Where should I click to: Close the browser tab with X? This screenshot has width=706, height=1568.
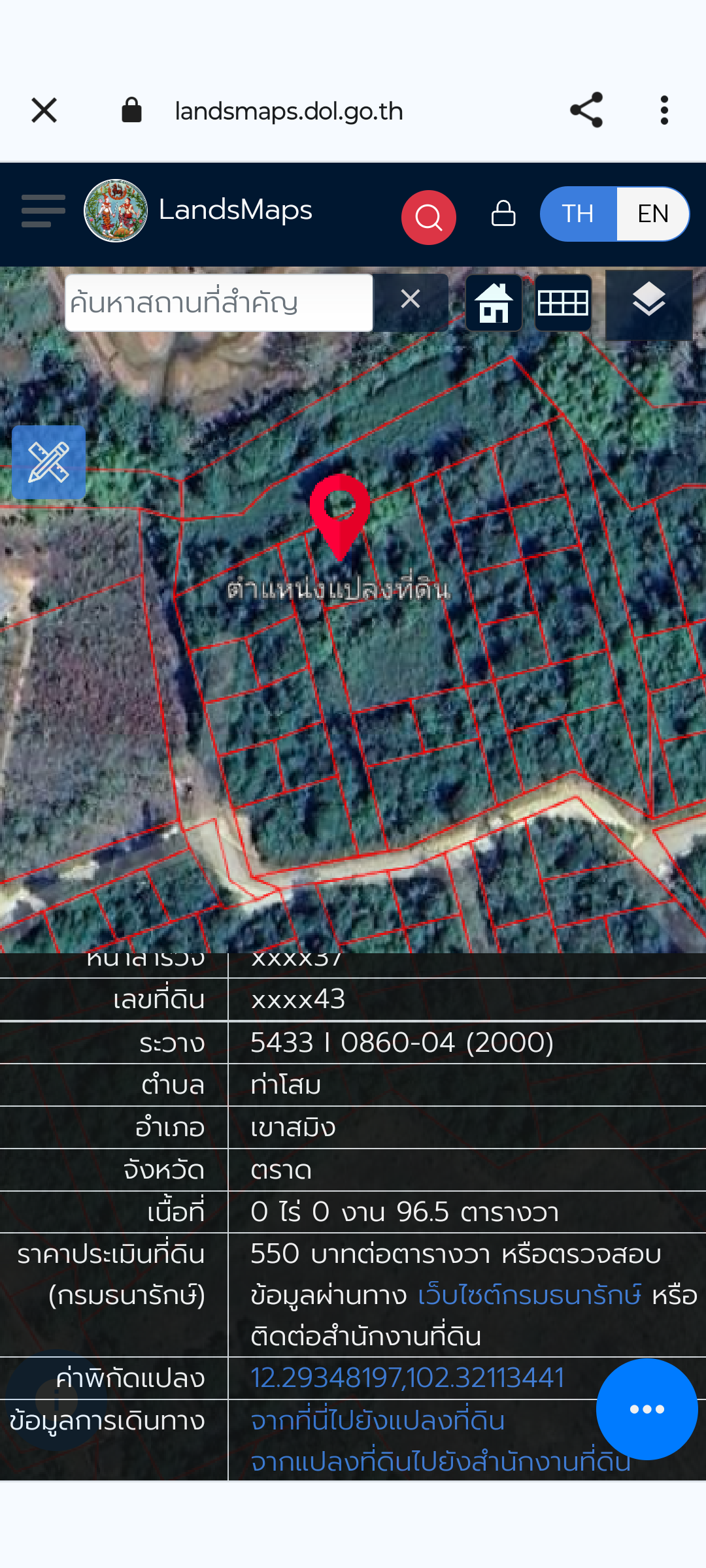(44, 110)
